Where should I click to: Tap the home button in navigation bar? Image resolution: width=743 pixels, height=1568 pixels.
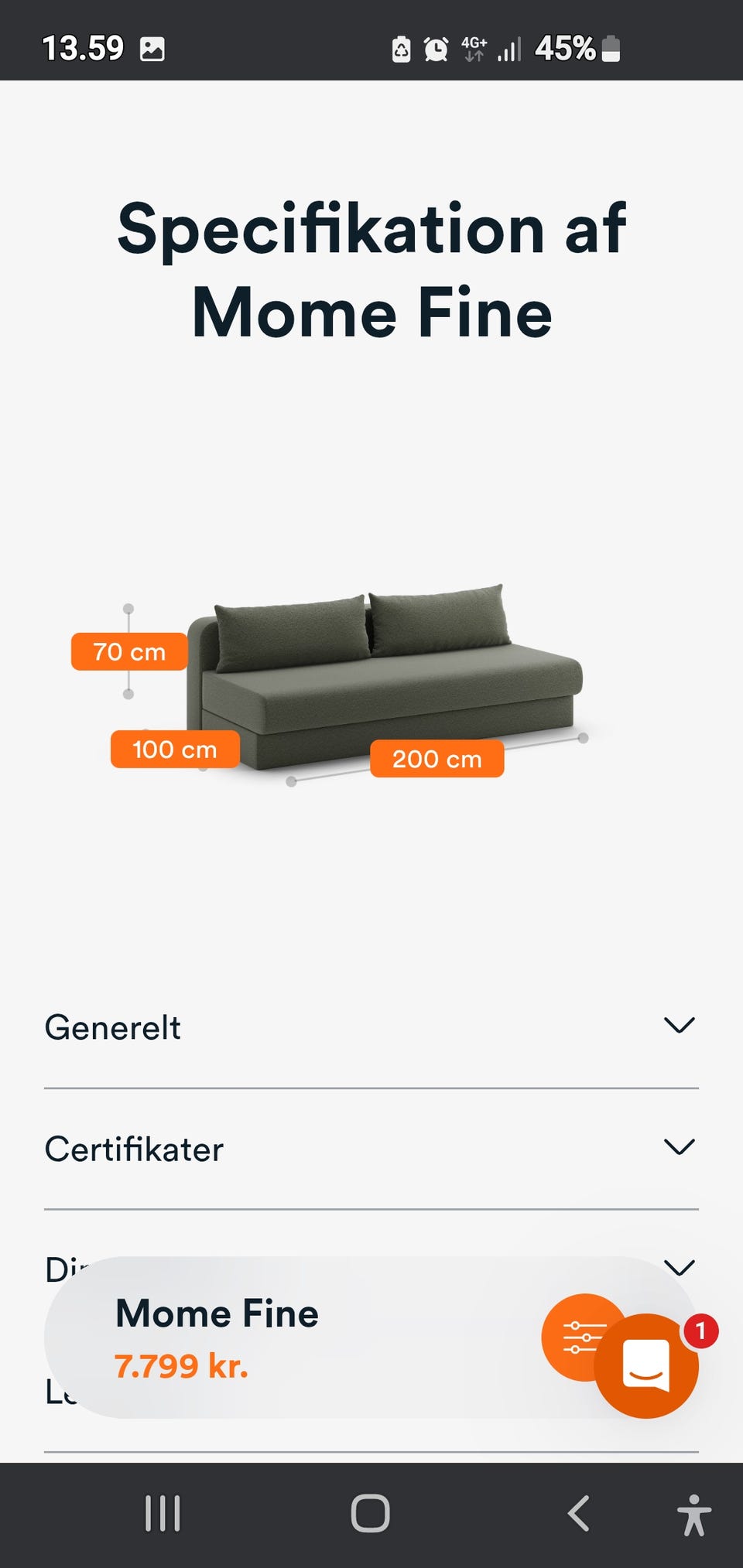[371, 1515]
